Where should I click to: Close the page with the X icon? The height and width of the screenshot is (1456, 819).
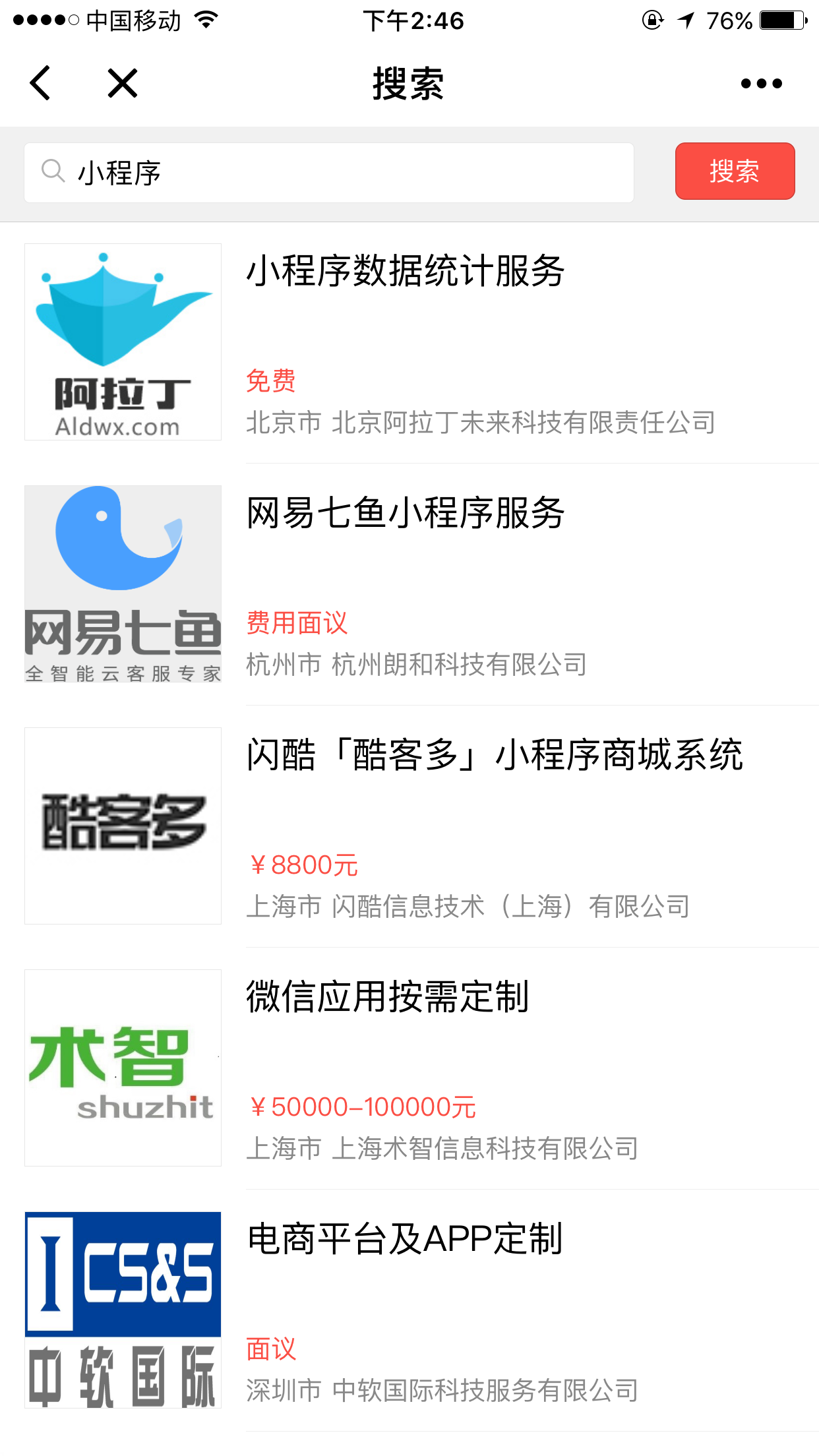tap(123, 83)
